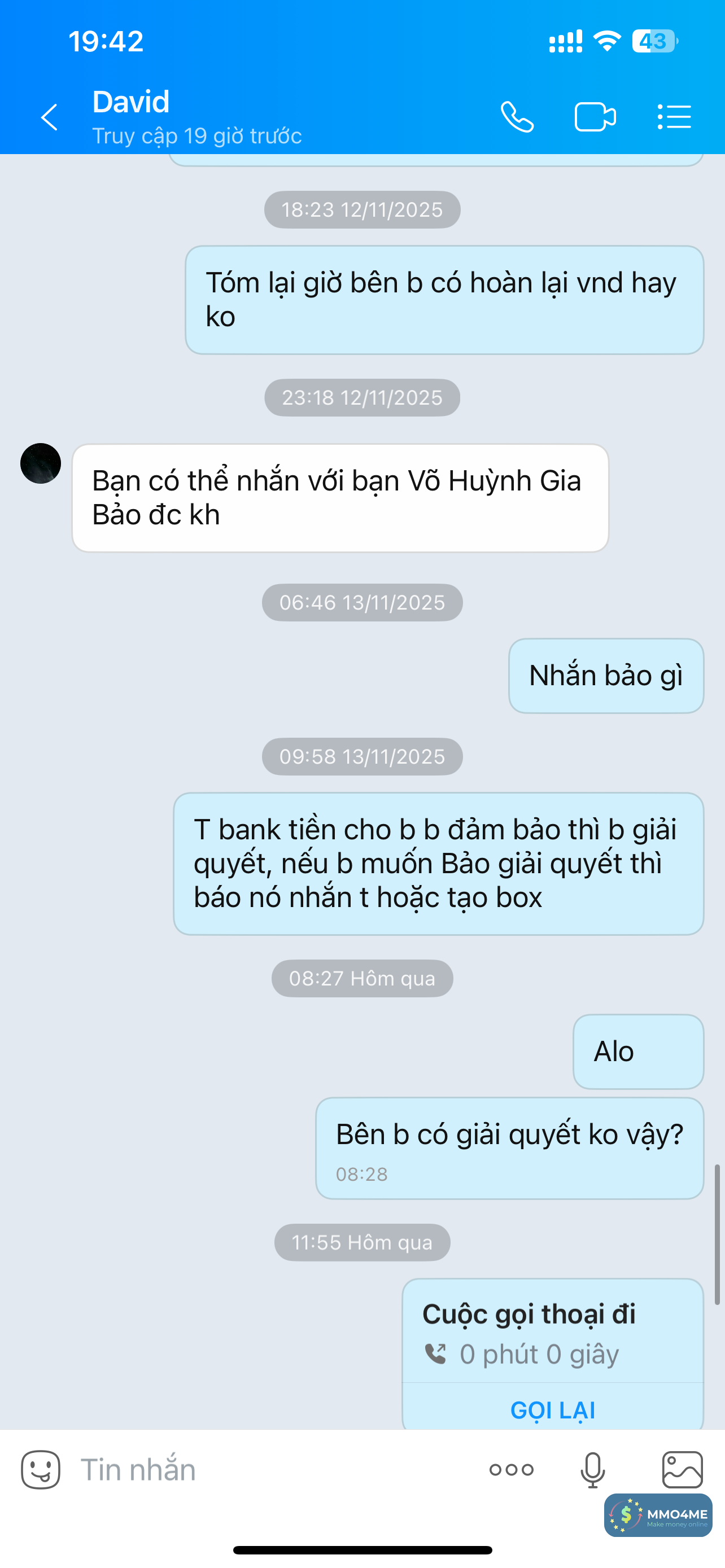Start a video call with David
725x1568 pixels.
pos(595,117)
